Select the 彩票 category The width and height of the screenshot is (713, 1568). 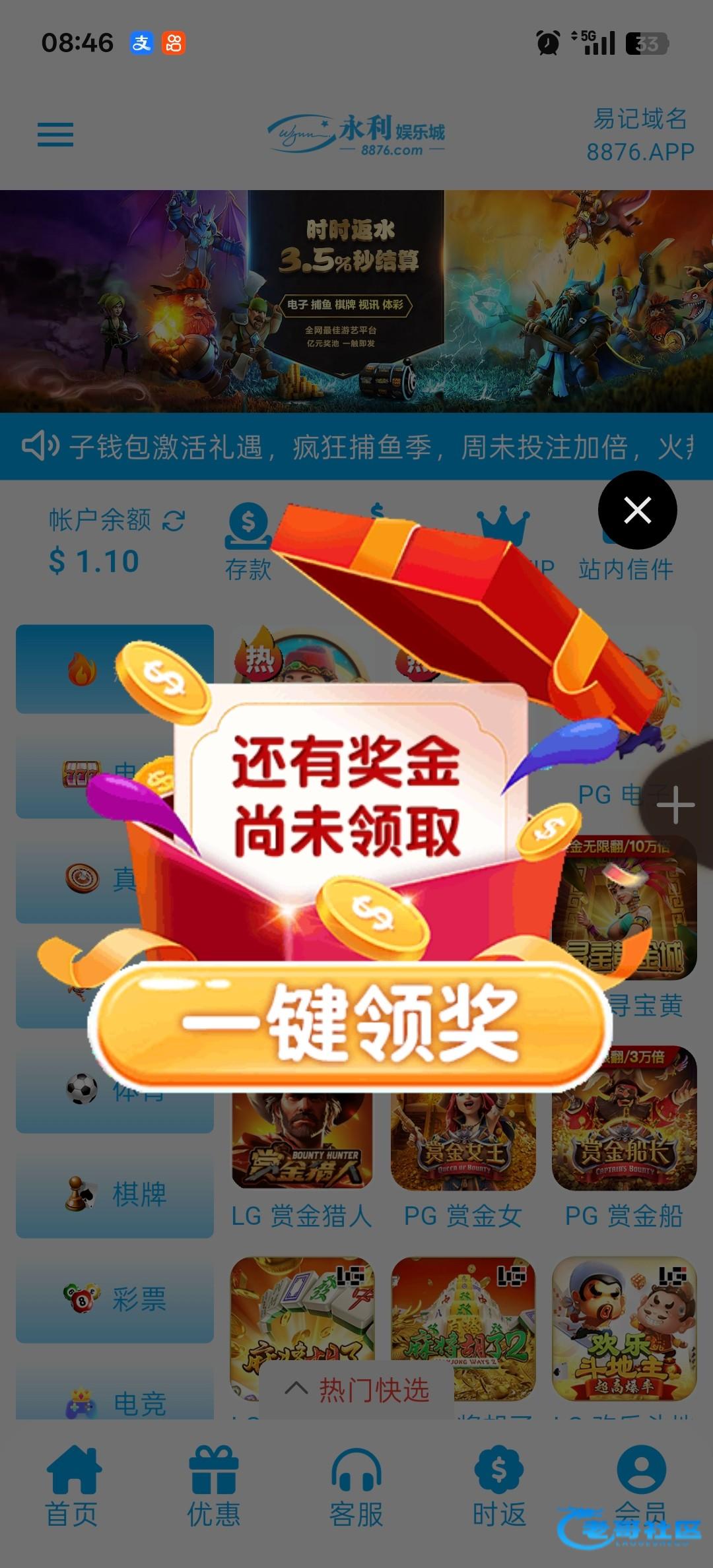click(115, 1299)
